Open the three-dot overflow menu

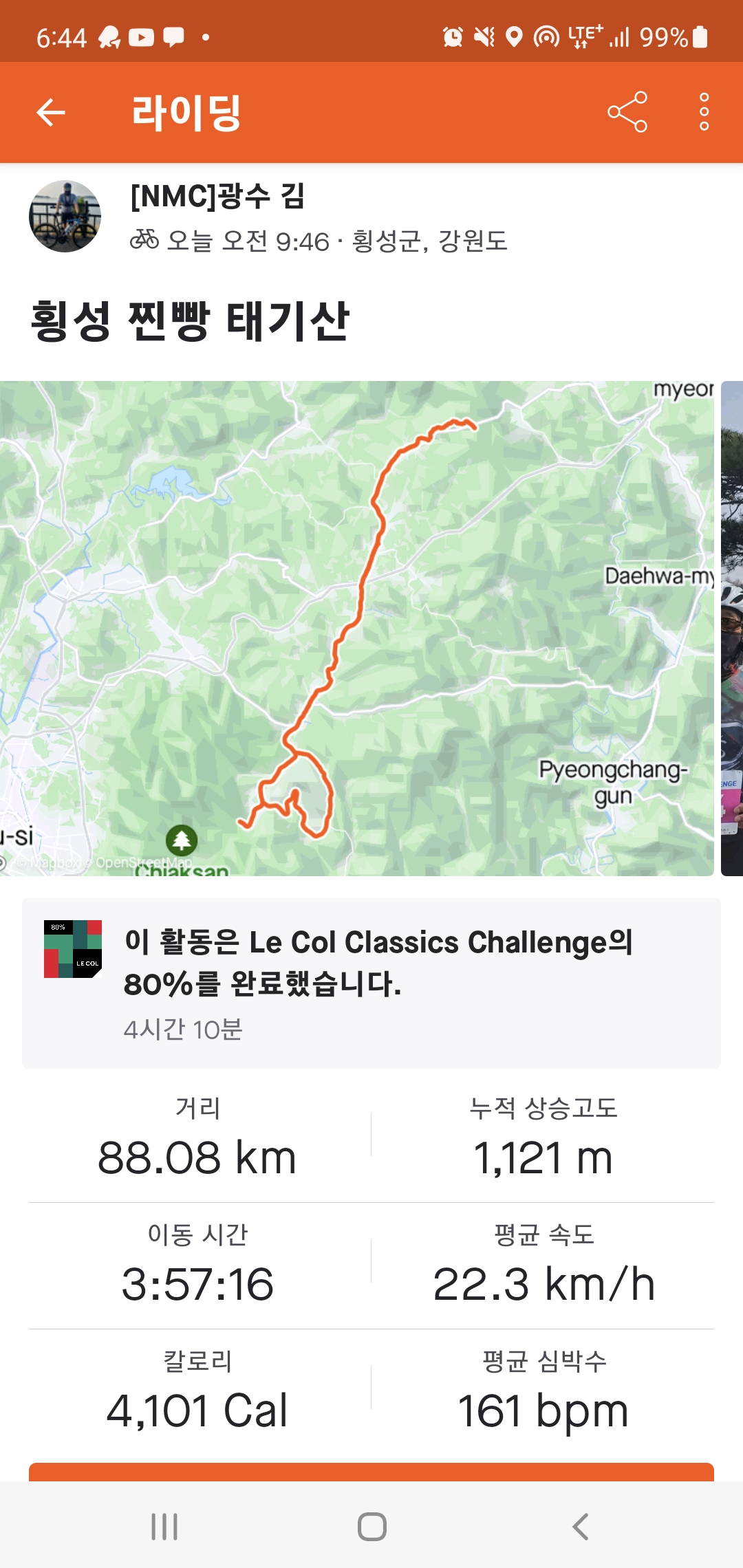704,112
